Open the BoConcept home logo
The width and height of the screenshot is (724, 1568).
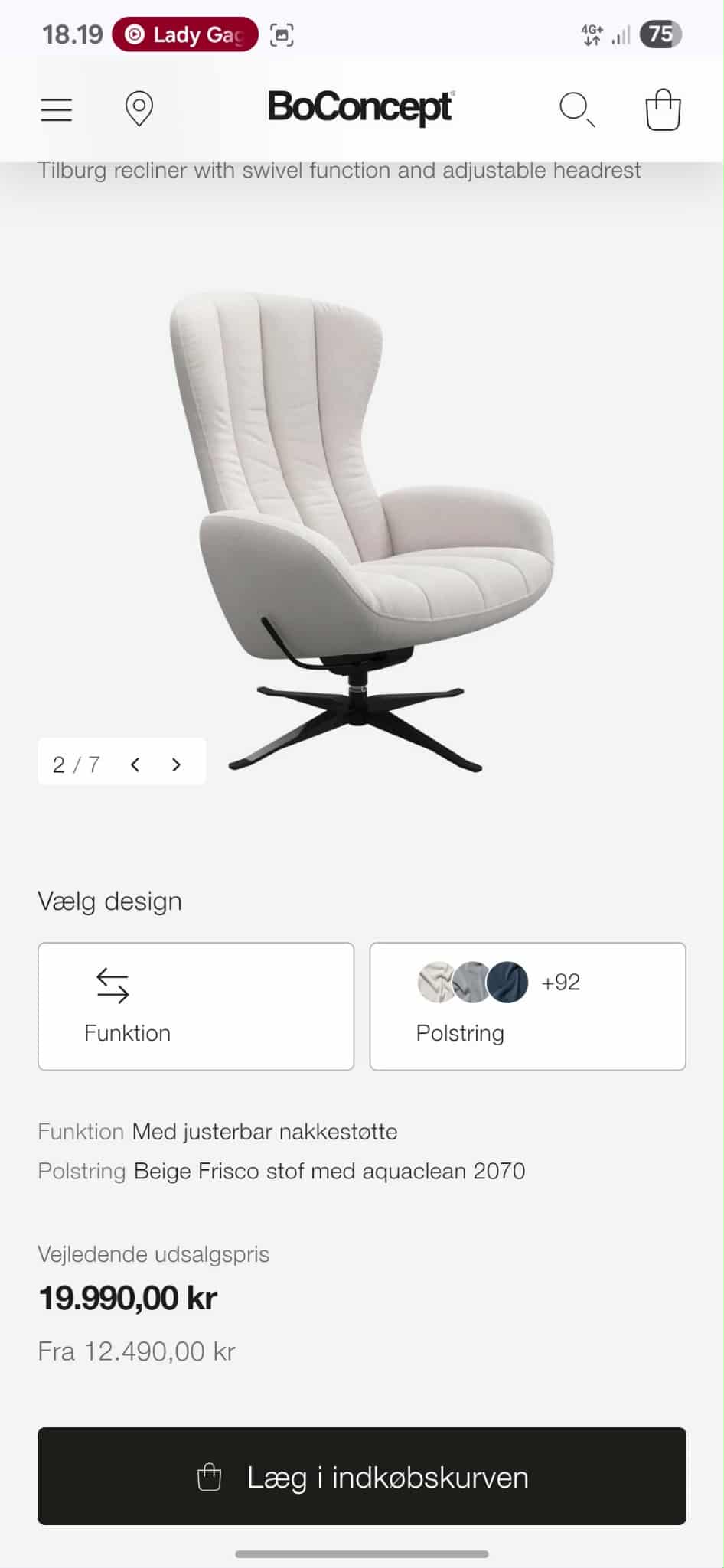[x=359, y=107]
